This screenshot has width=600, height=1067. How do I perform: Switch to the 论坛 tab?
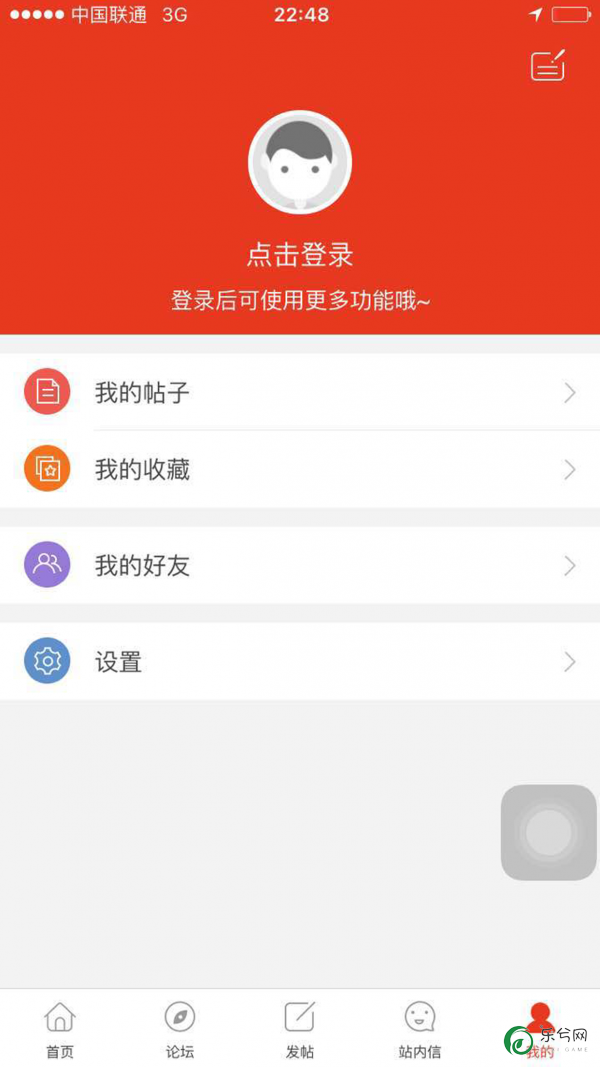(x=180, y=1029)
